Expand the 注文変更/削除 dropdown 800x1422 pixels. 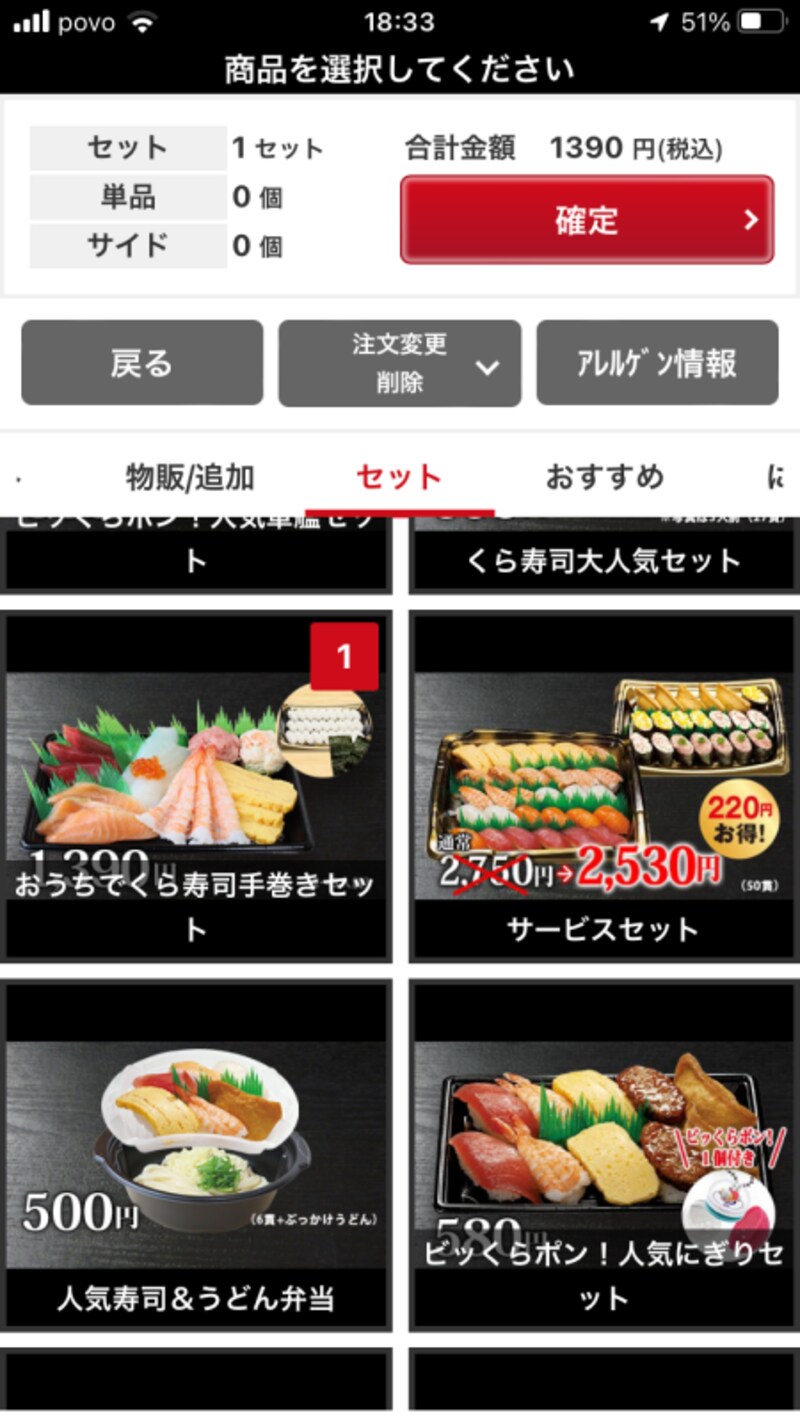coord(400,363)
